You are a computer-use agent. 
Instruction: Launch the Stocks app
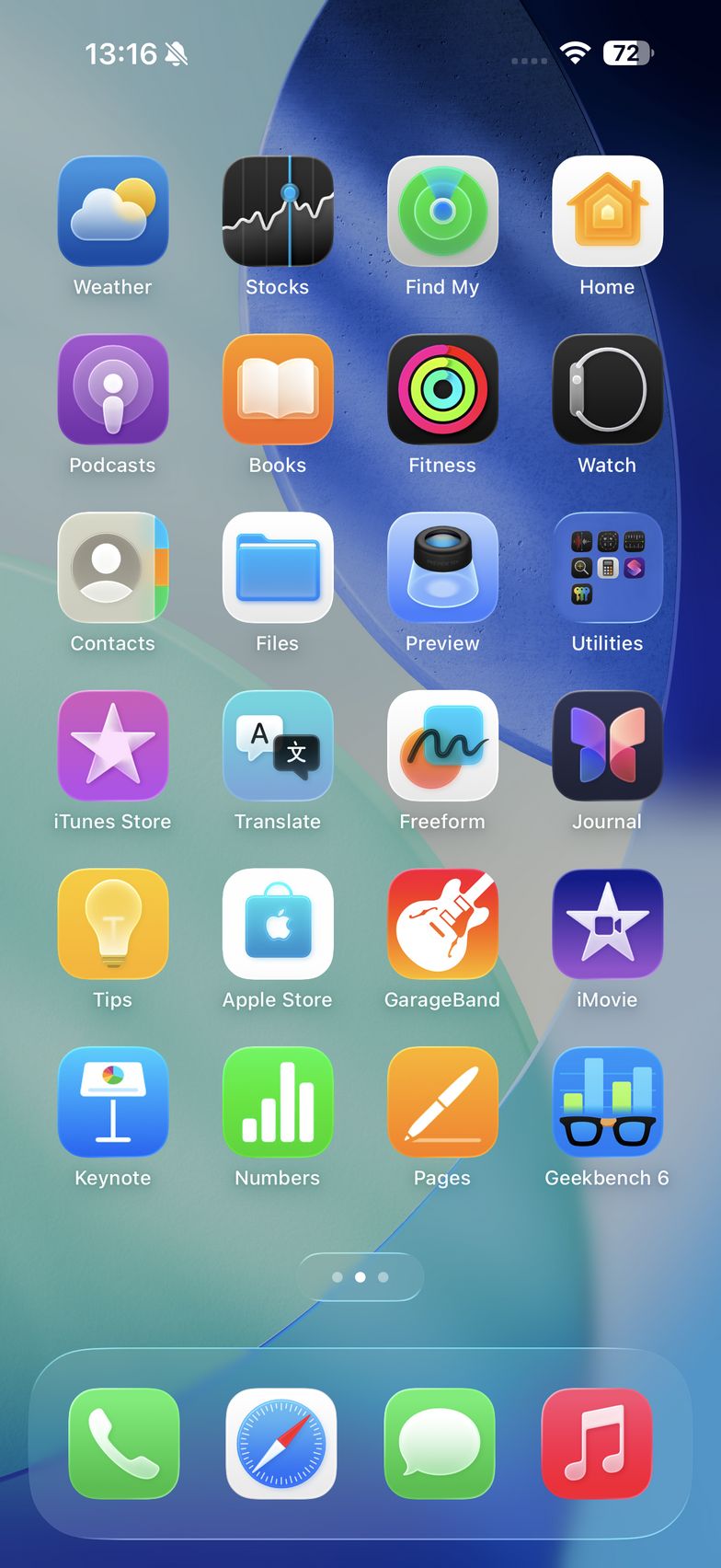[277, 211]
